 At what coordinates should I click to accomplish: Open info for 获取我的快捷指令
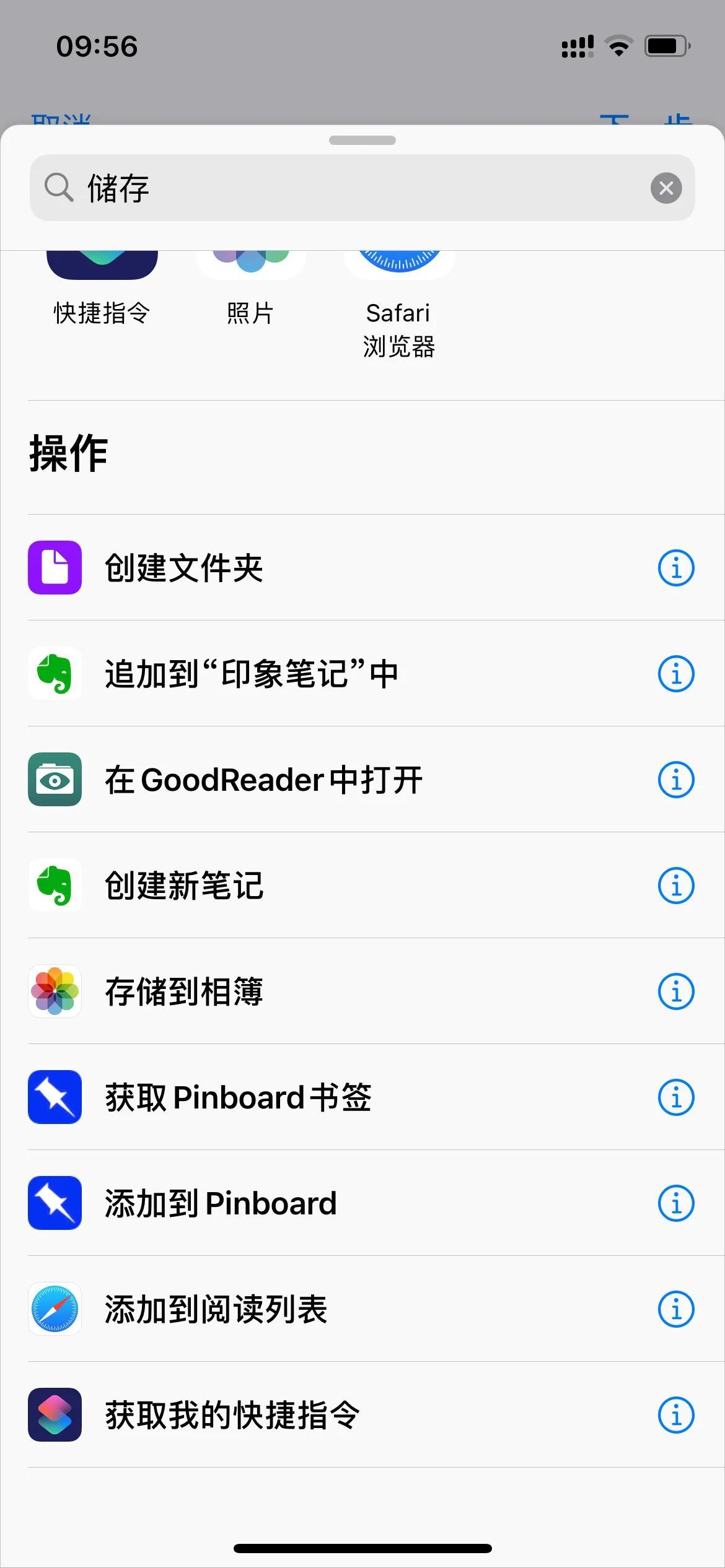point(675,1416)
